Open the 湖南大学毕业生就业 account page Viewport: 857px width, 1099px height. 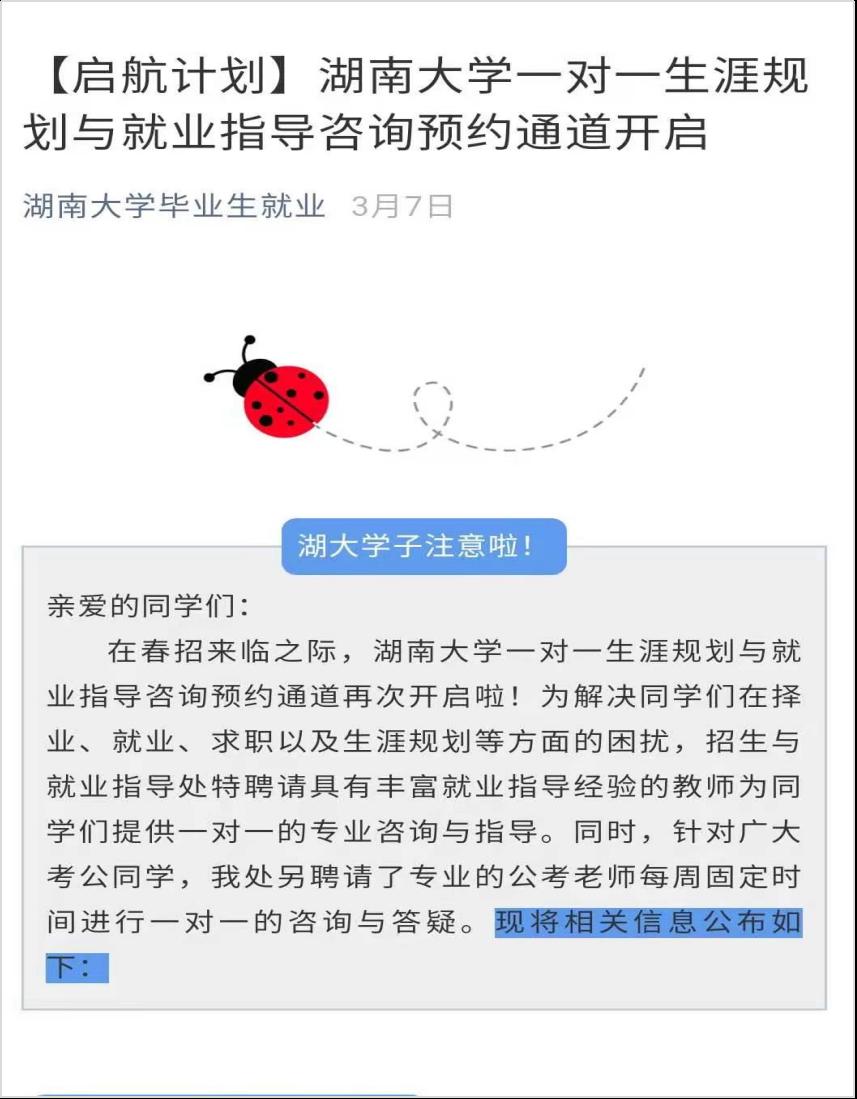coord(174,206)
